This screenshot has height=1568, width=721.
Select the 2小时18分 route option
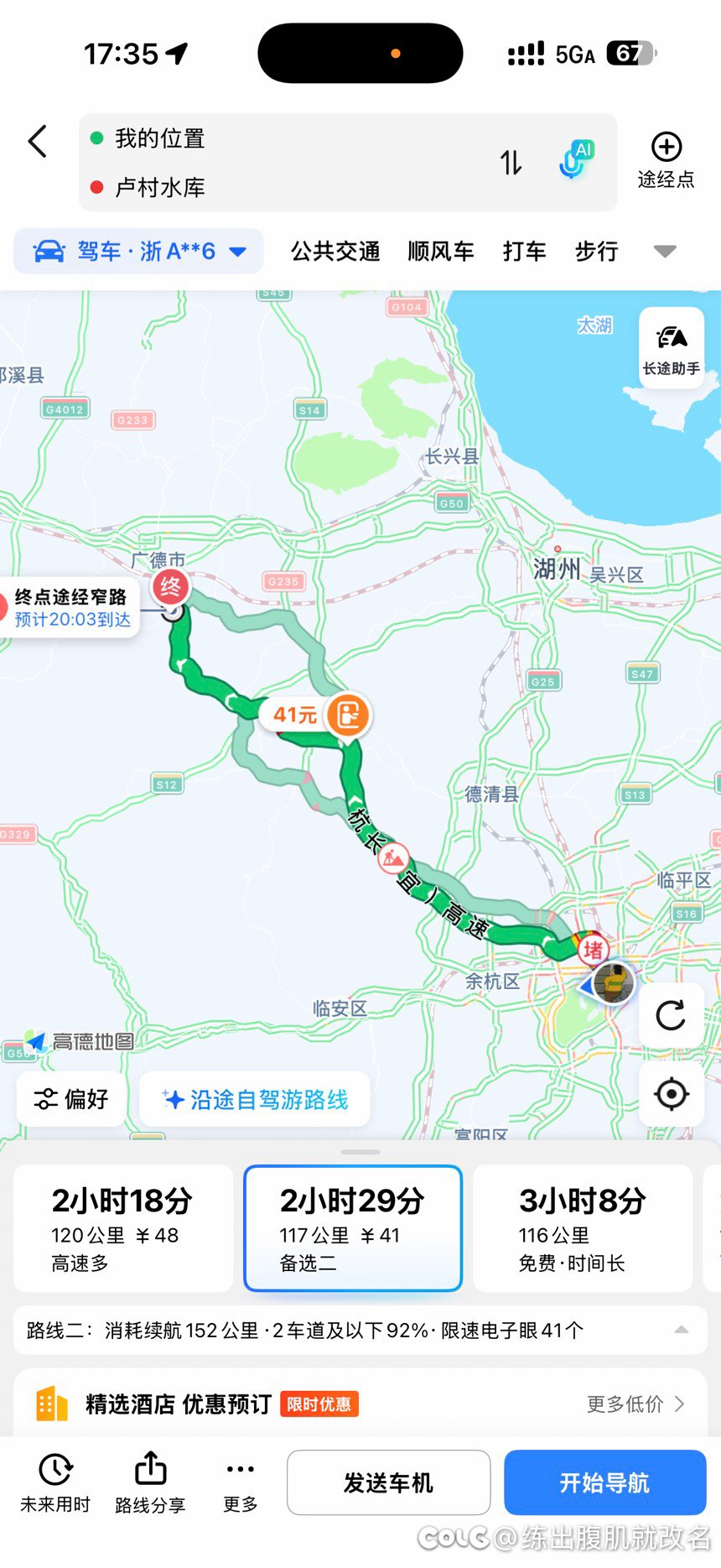[x=122, y=1228]
